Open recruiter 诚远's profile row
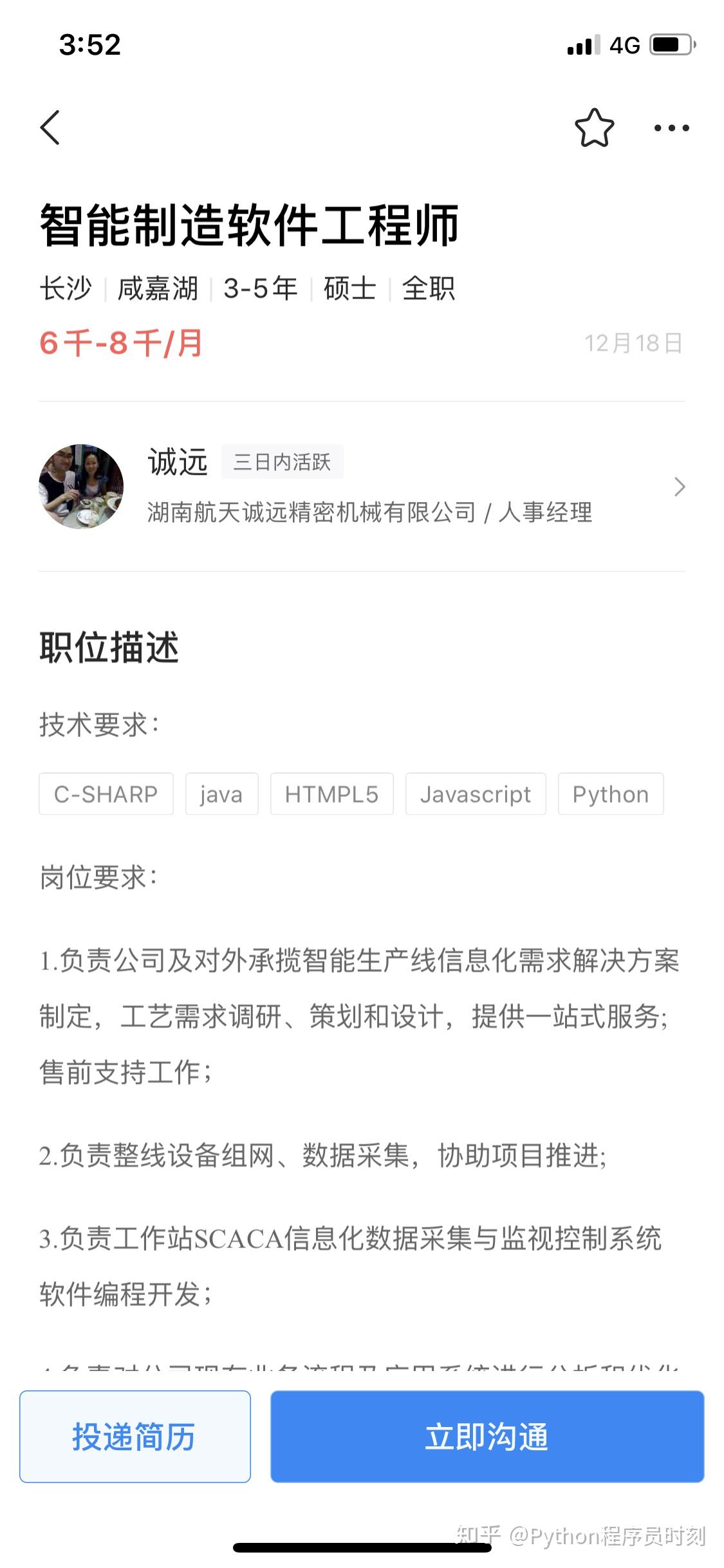 pyautogui.click(x=362, y=487)
